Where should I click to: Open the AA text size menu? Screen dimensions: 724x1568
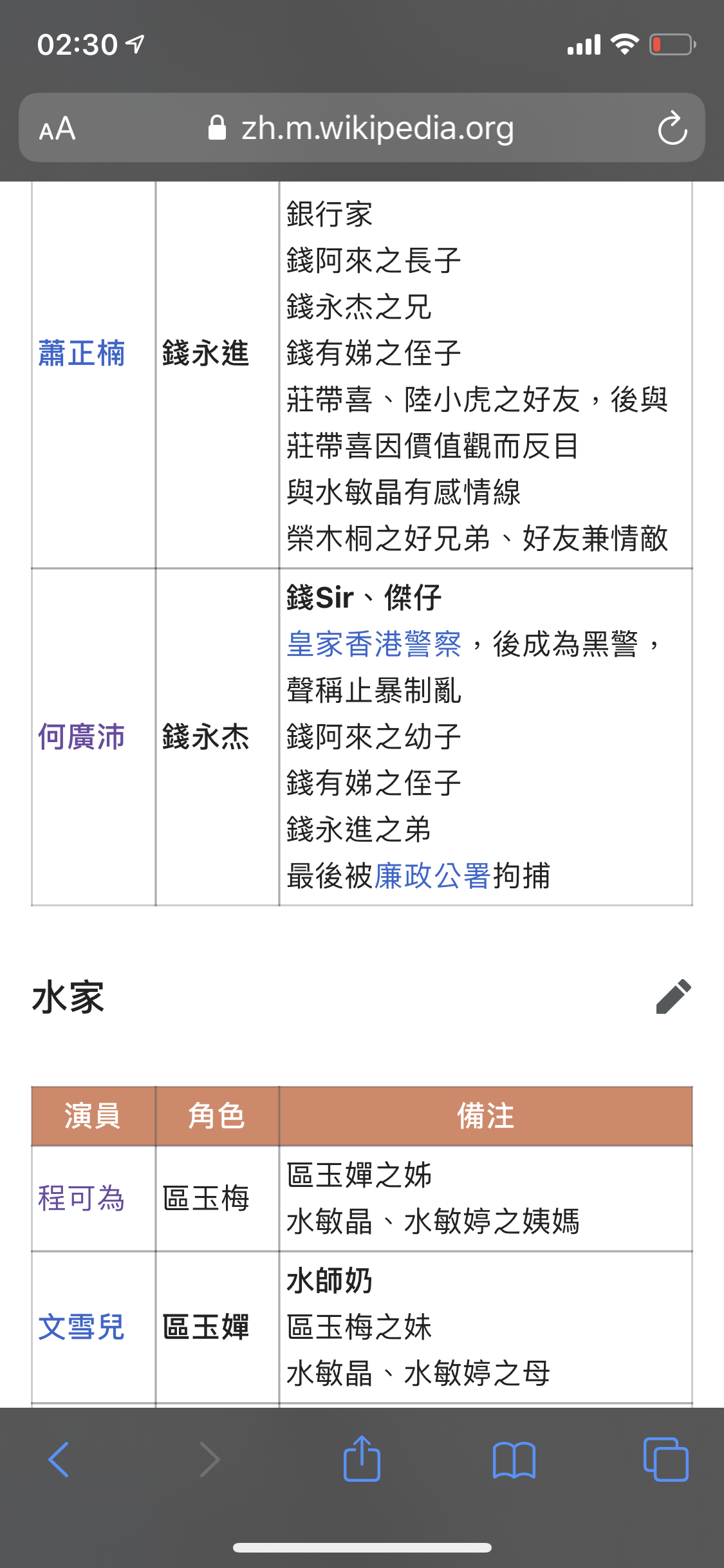click(57, 129)
